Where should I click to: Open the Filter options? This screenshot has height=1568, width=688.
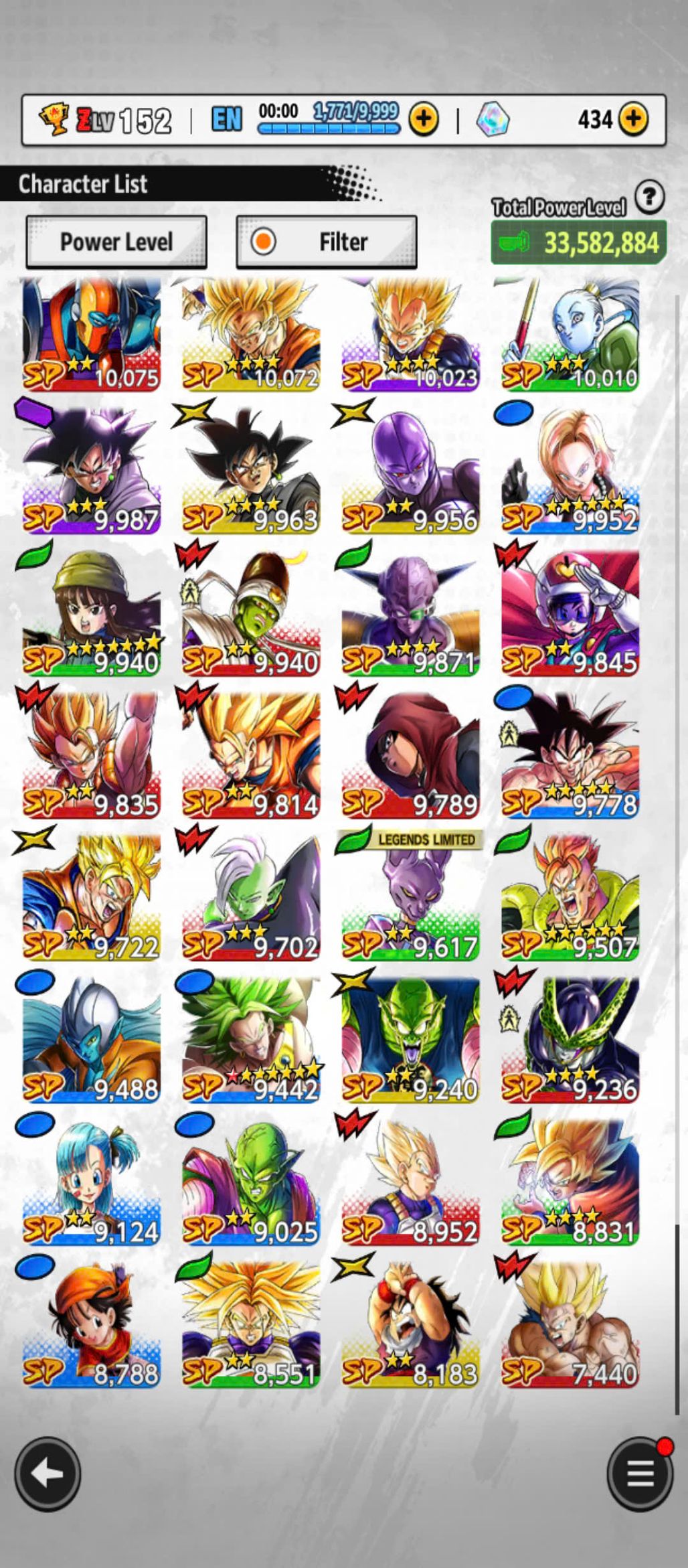[327, 242]
